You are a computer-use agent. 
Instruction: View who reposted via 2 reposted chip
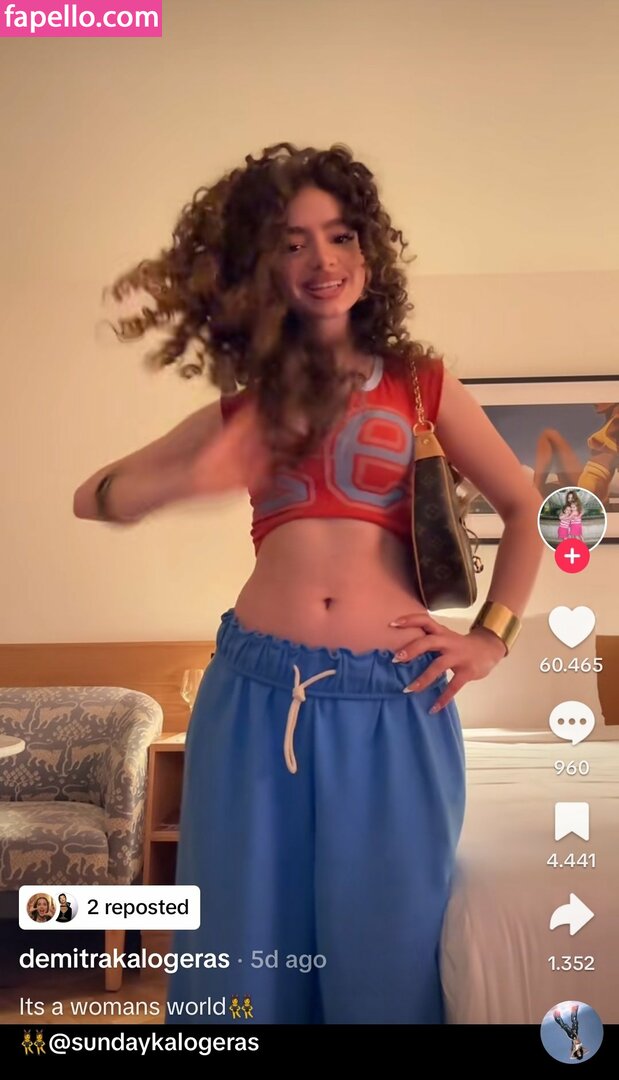[x=110, y=907]
